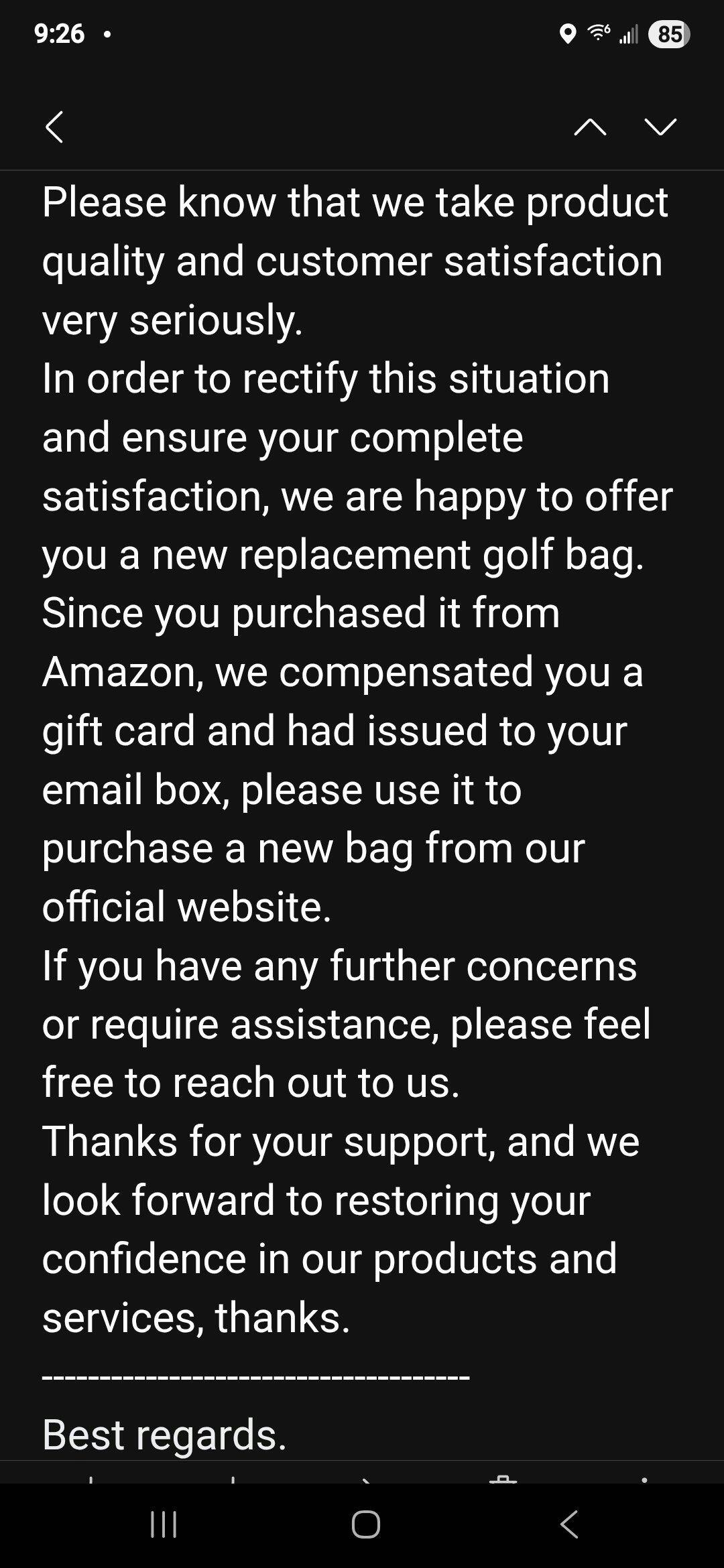The width and height of the screenshot is (724, 1568).
Task: Jump to the next email with down arrow
Action: tap(660, 127)
